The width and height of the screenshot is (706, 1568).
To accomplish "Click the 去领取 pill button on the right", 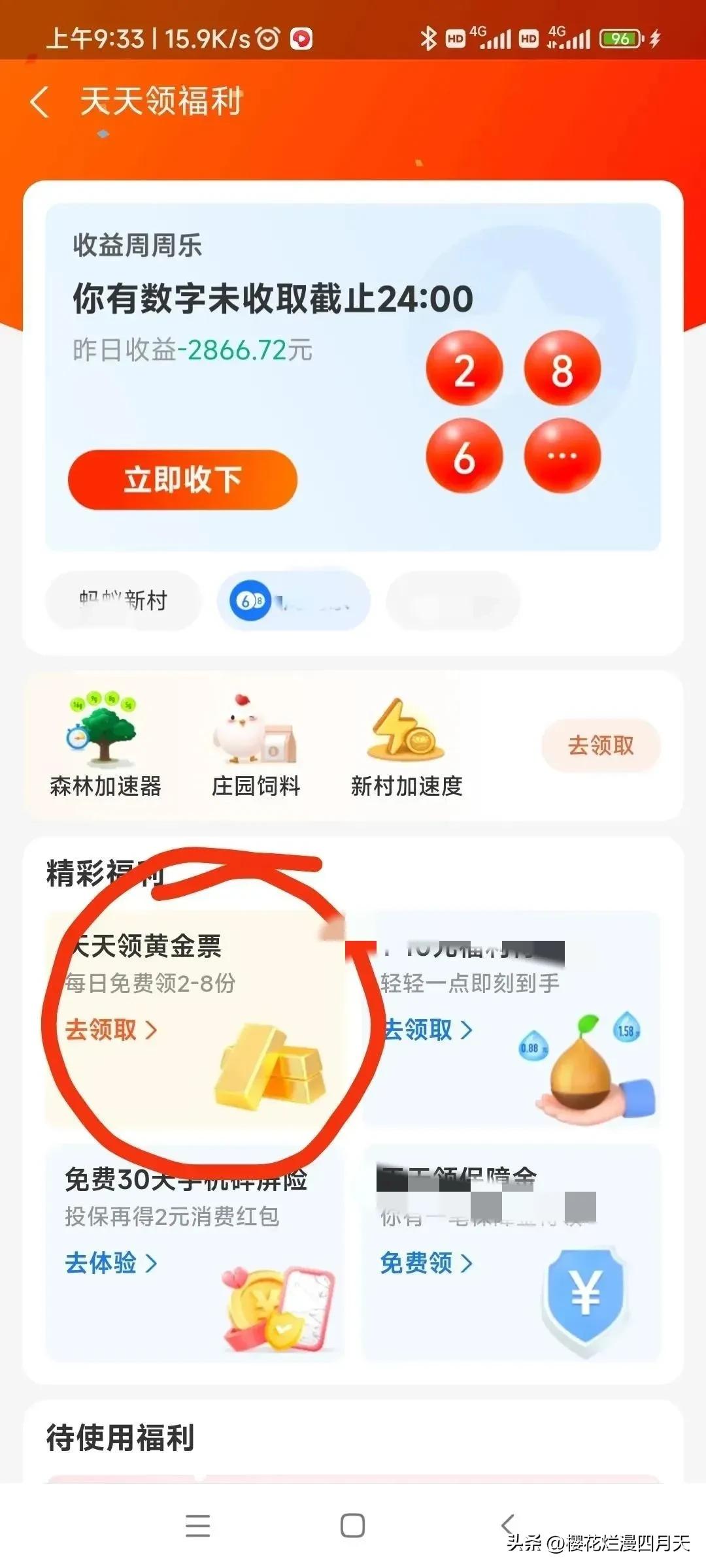I will click(599, 745).
